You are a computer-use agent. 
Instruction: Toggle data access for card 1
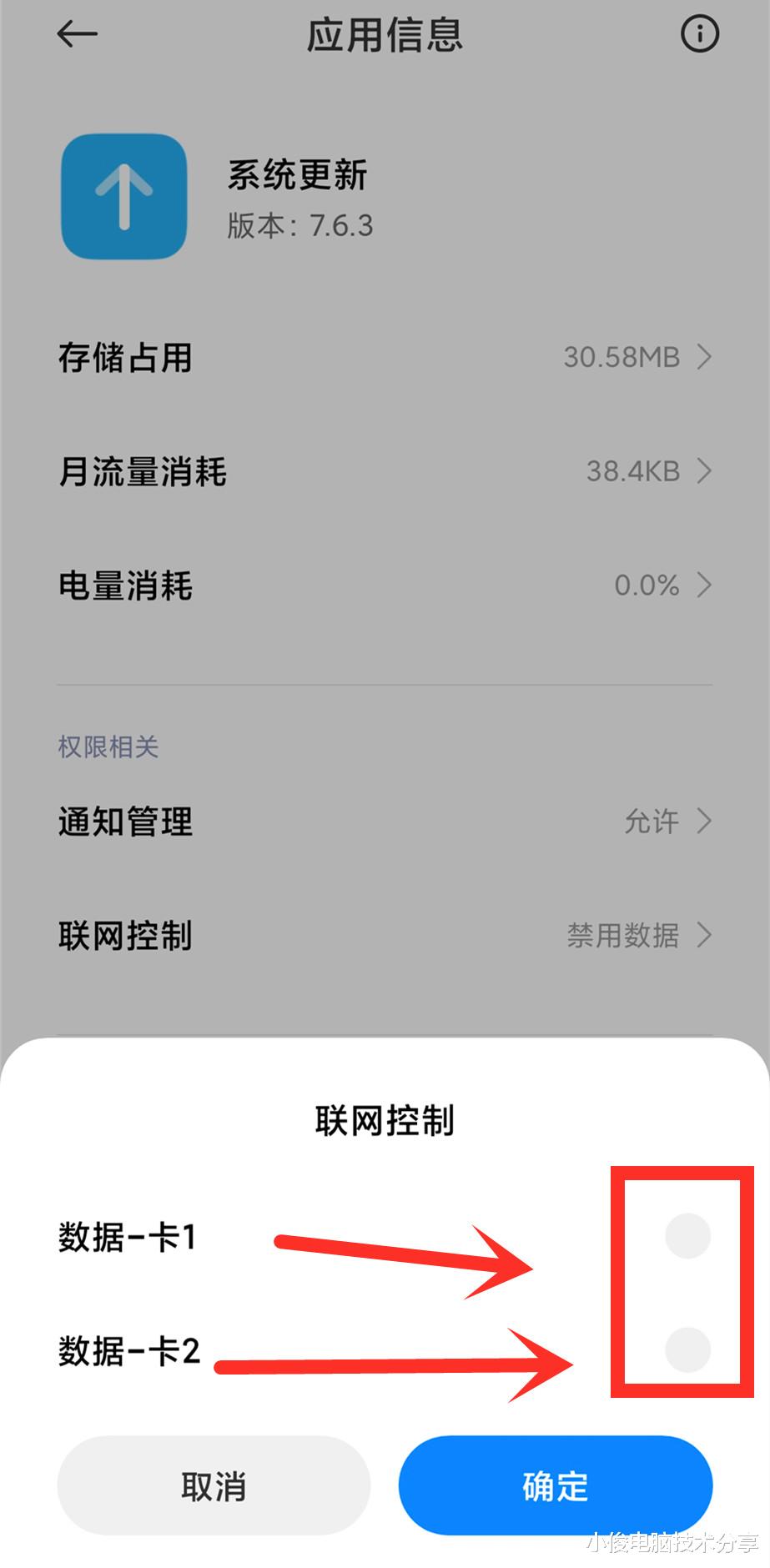coord(686,1234)
